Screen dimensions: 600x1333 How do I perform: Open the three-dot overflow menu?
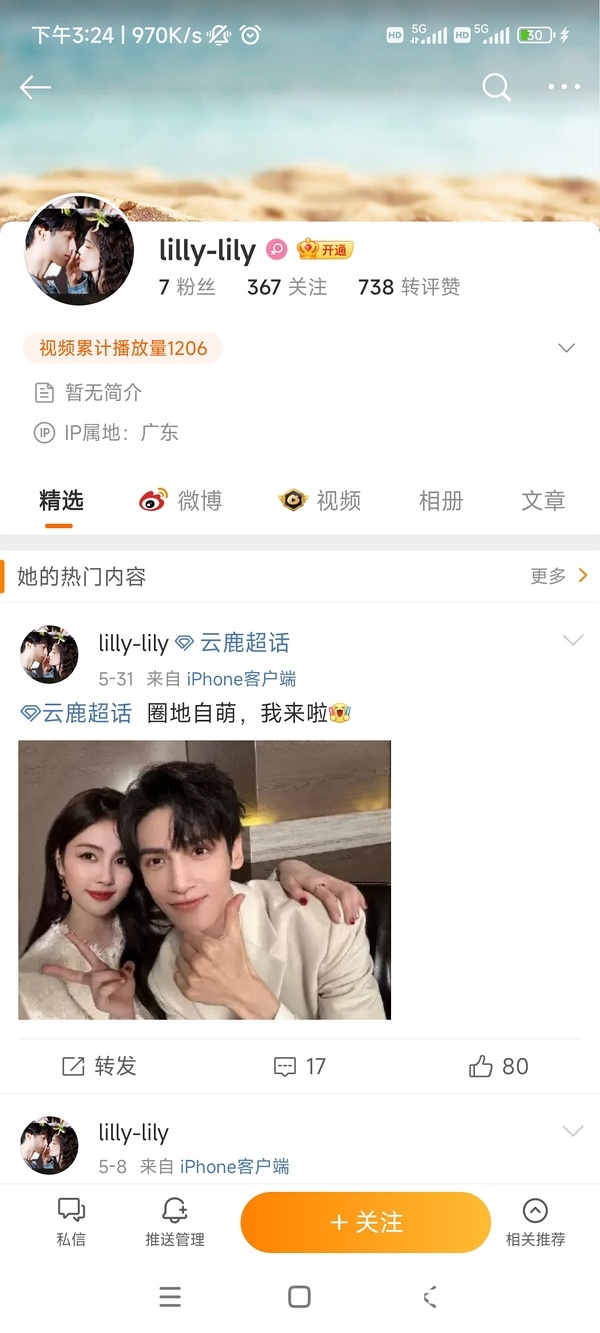pyautogui.click(x=564, y=88)
